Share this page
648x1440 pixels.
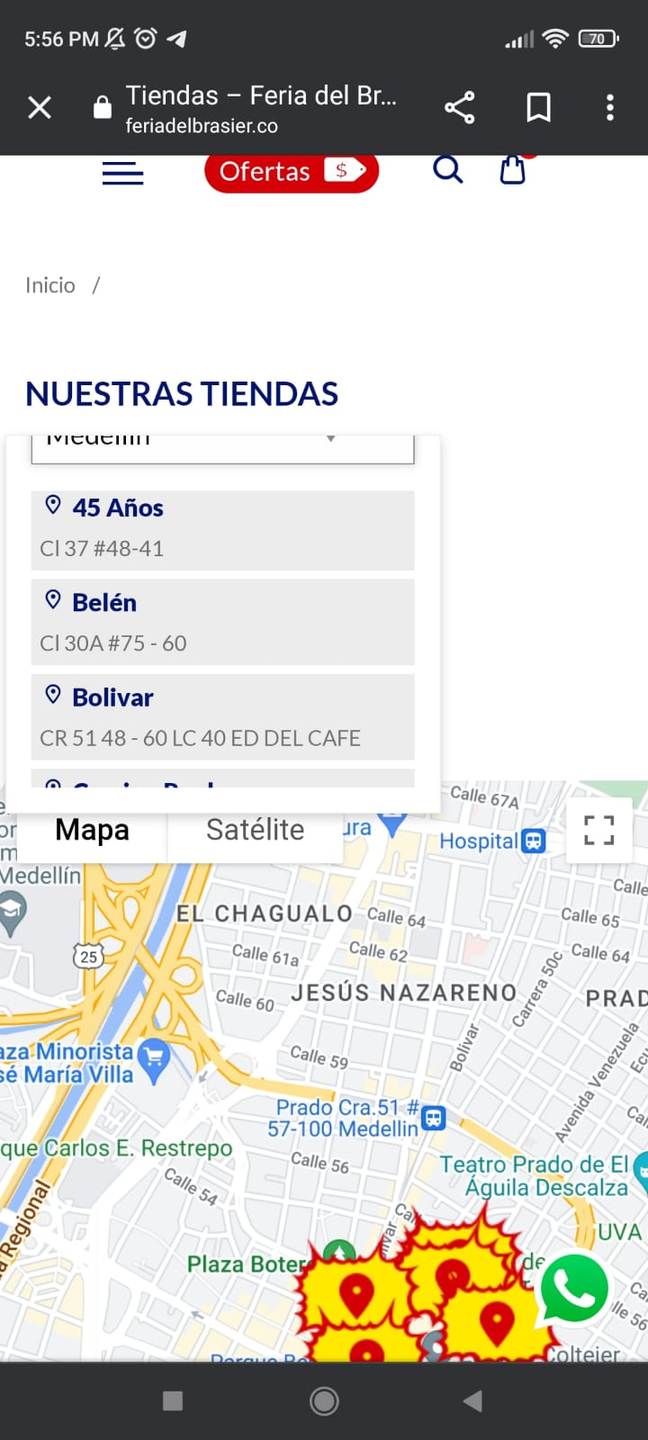(459, 107)
